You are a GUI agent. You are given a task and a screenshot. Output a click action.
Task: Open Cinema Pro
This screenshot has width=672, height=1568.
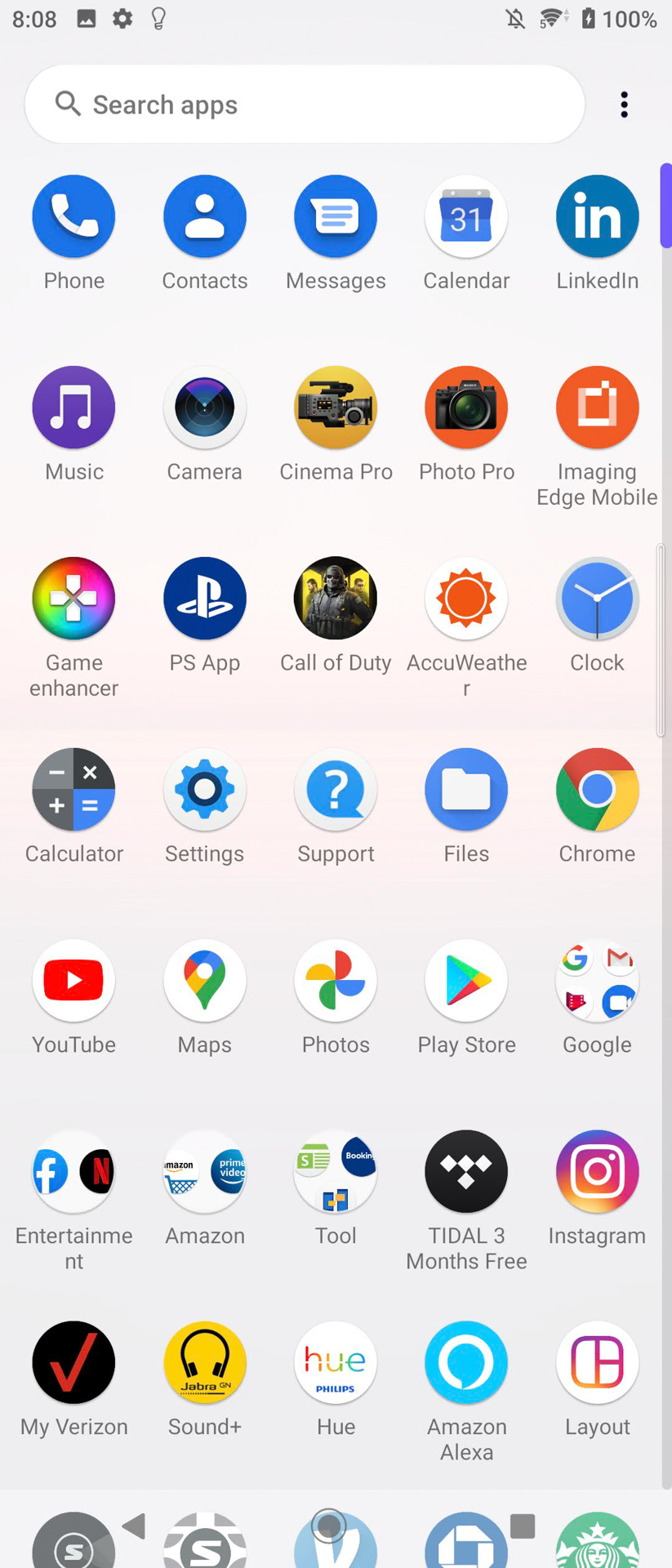[x=336, y=408]
